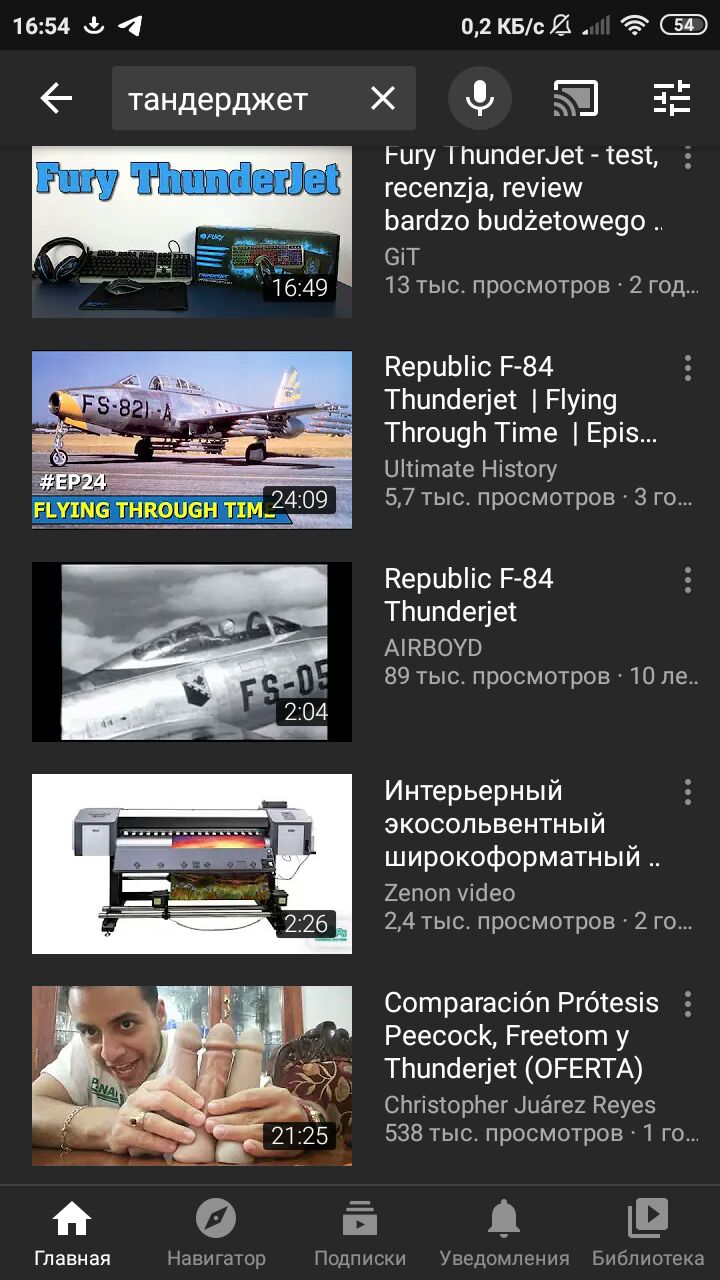This screenshot has width=720, height=1280.
Task: Start voice search with the microphone
Action: coord(480,98)
